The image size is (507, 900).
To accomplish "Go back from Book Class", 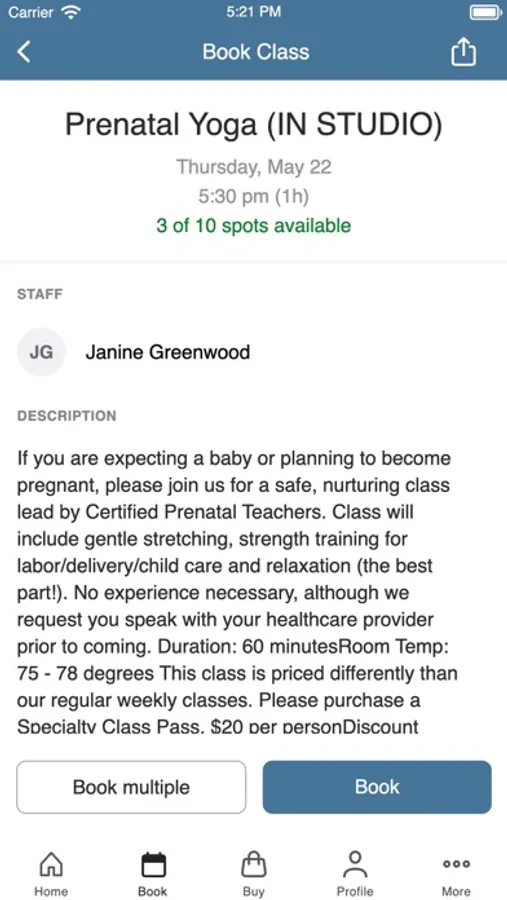I will point(24,52).
